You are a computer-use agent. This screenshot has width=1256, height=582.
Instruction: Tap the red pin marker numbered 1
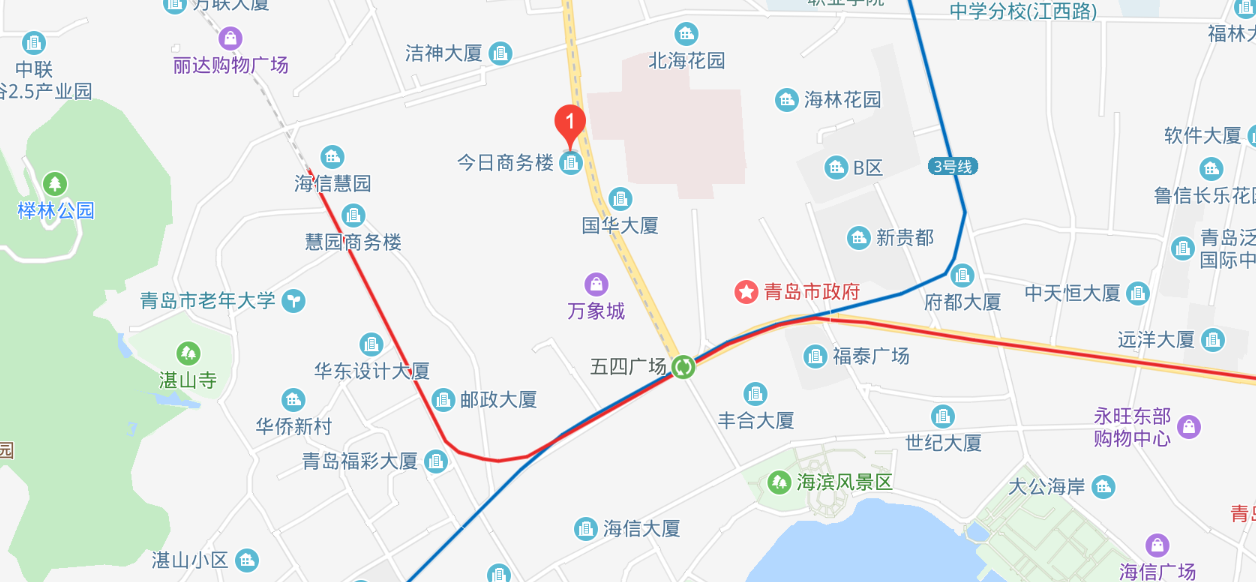(570, 124)
